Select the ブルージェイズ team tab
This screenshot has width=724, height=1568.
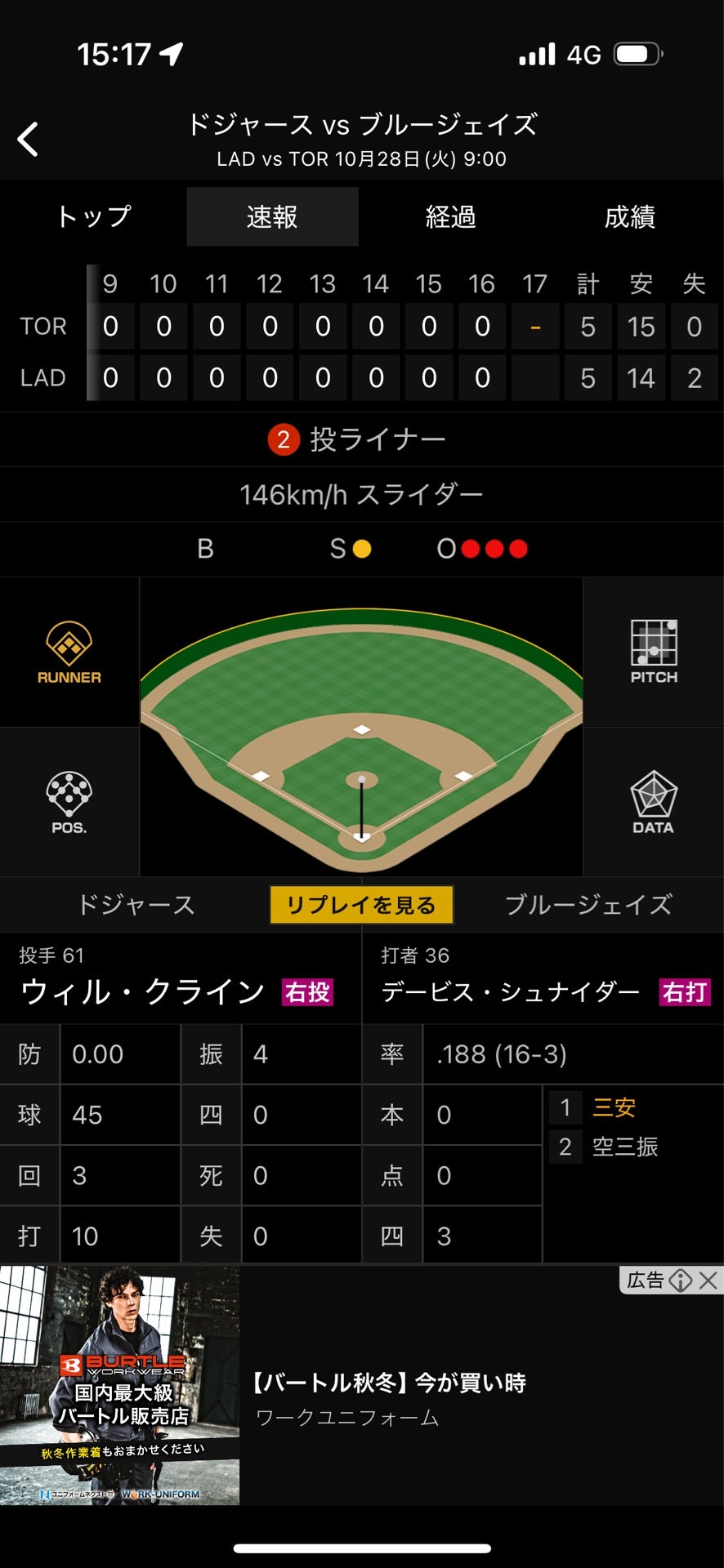588,905
